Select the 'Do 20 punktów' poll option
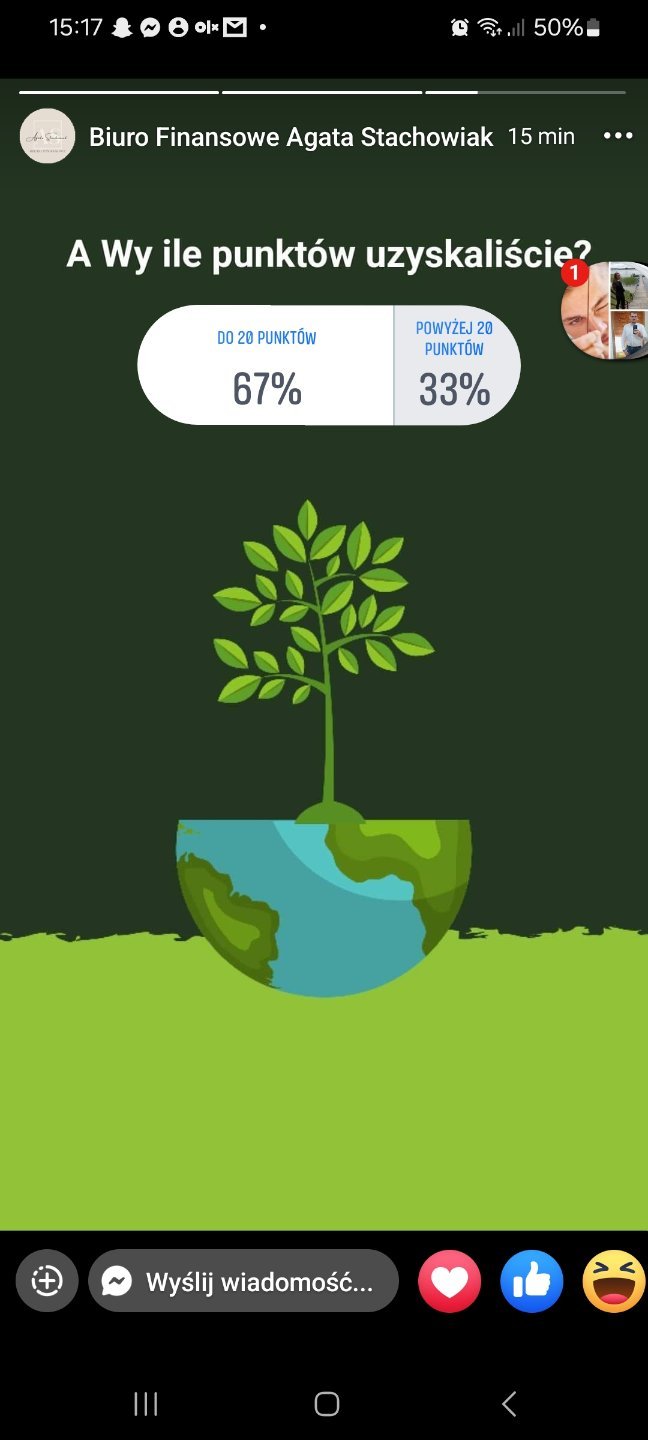Screen dimensions: 648x1440 (x=266, y=366)
